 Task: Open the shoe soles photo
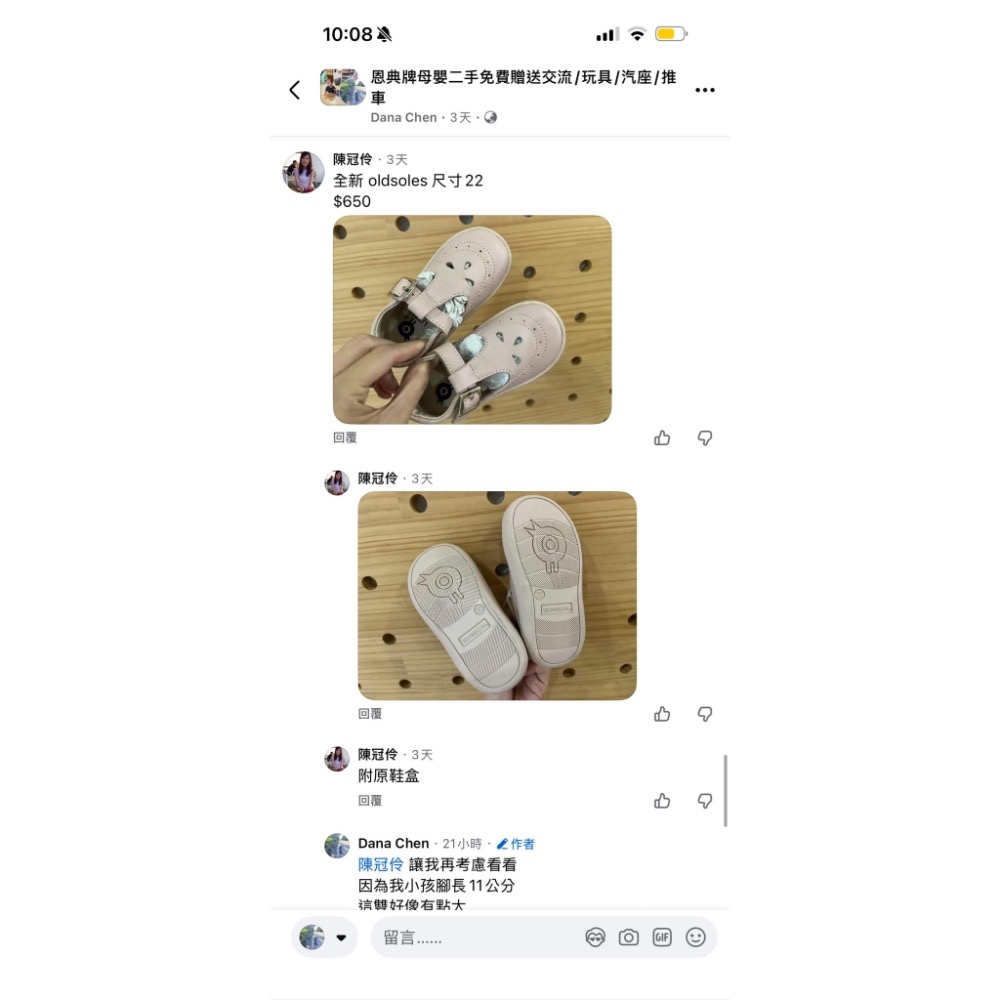497,595
